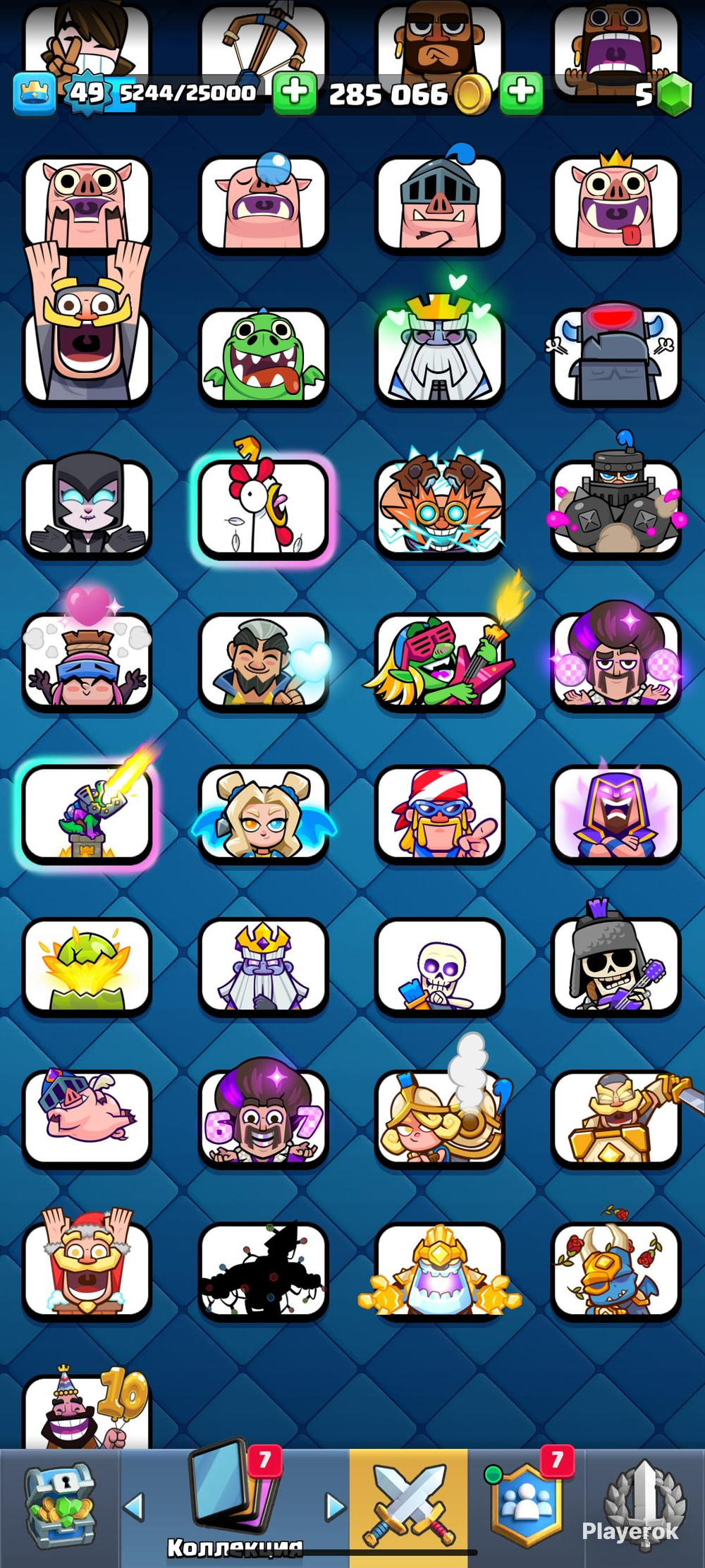Choose the crowned pig emote
Screen dimensions: 705x1568
(x=615, y=205)
